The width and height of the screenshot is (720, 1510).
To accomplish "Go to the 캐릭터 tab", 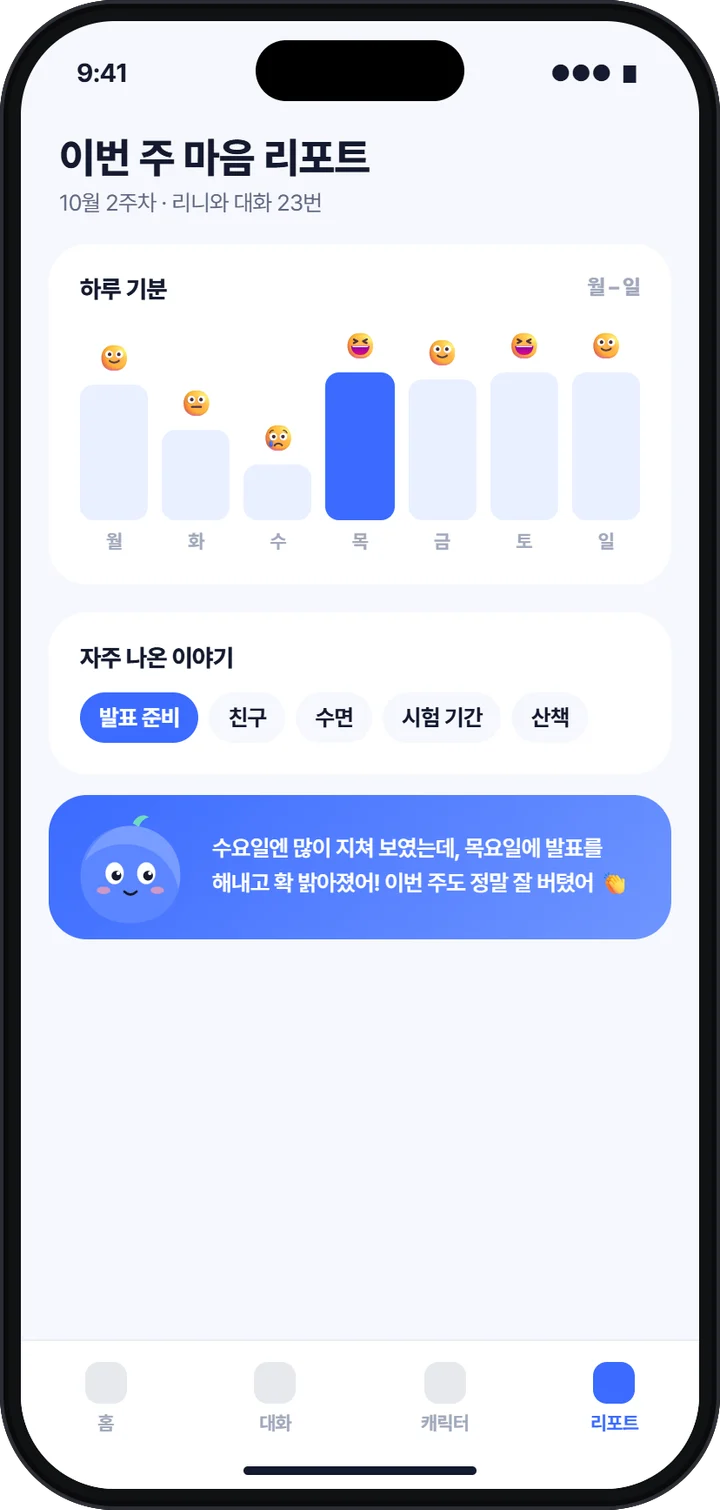I will [445, 1397].
